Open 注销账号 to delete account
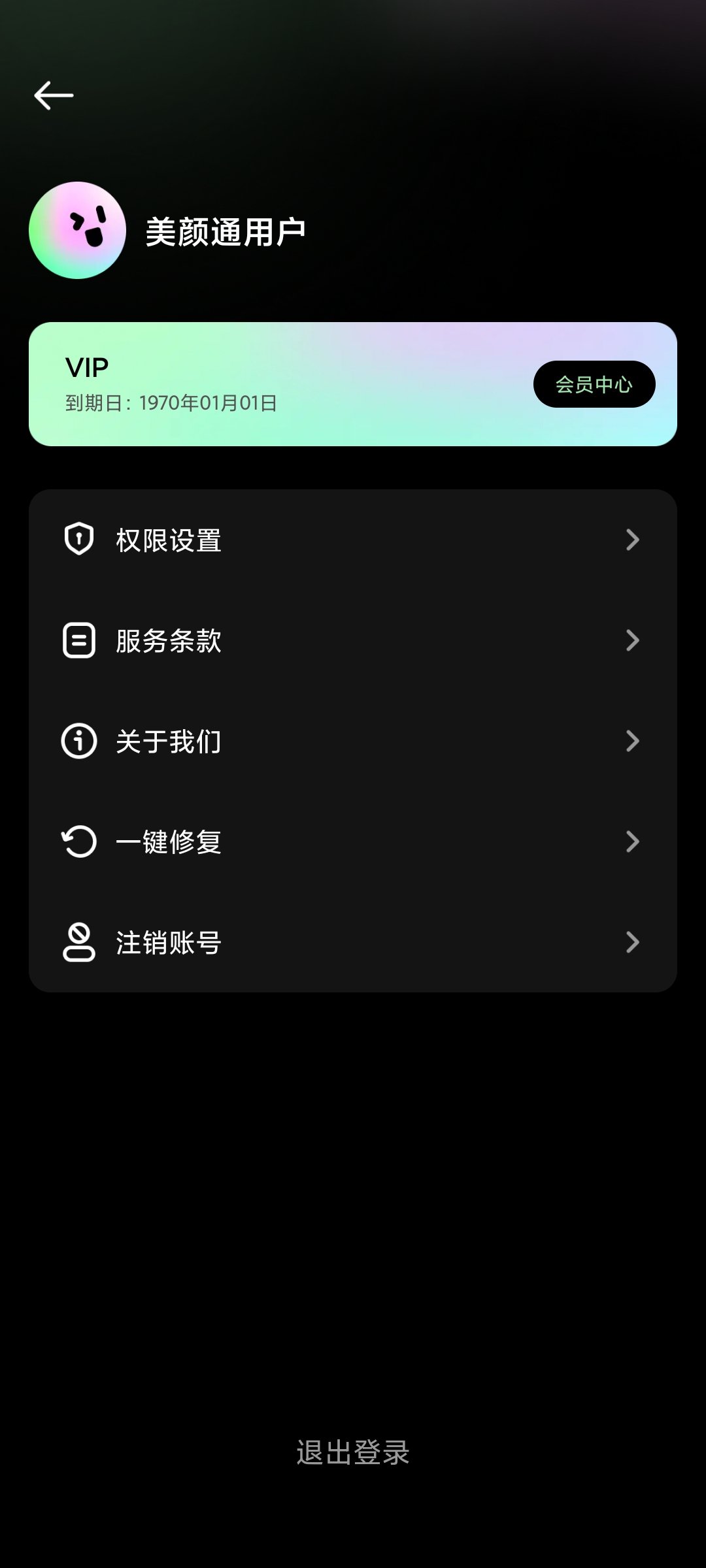Screen dimensions: 706x1568 tap(353, 943)
